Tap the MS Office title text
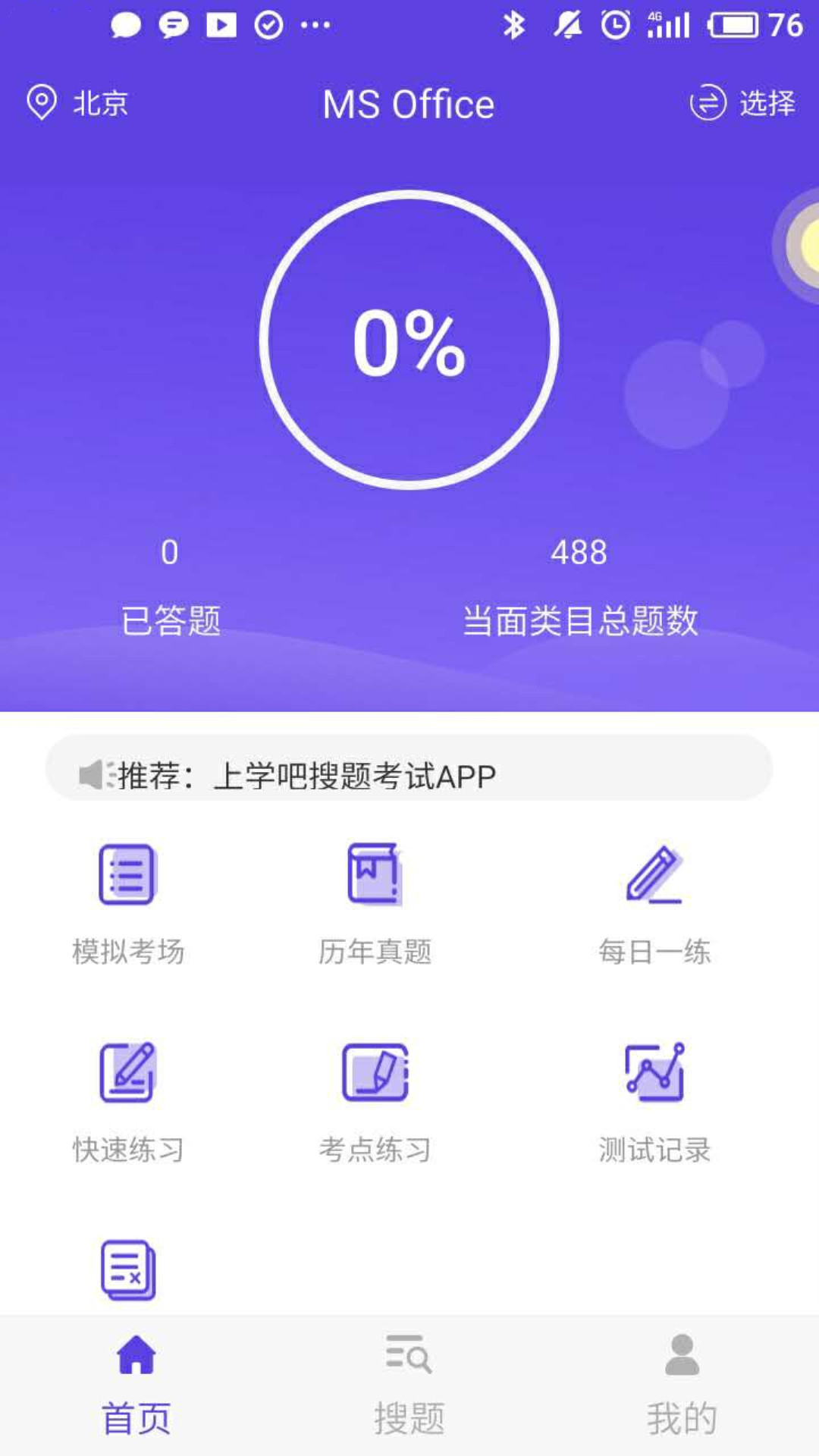The height and width of the screenshot is (1456, 819). (x=409, y=104)
